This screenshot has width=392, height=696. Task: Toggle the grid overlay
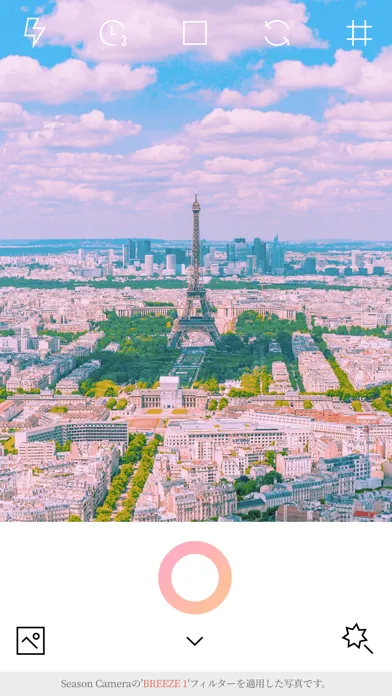click(x=359, y=33)
